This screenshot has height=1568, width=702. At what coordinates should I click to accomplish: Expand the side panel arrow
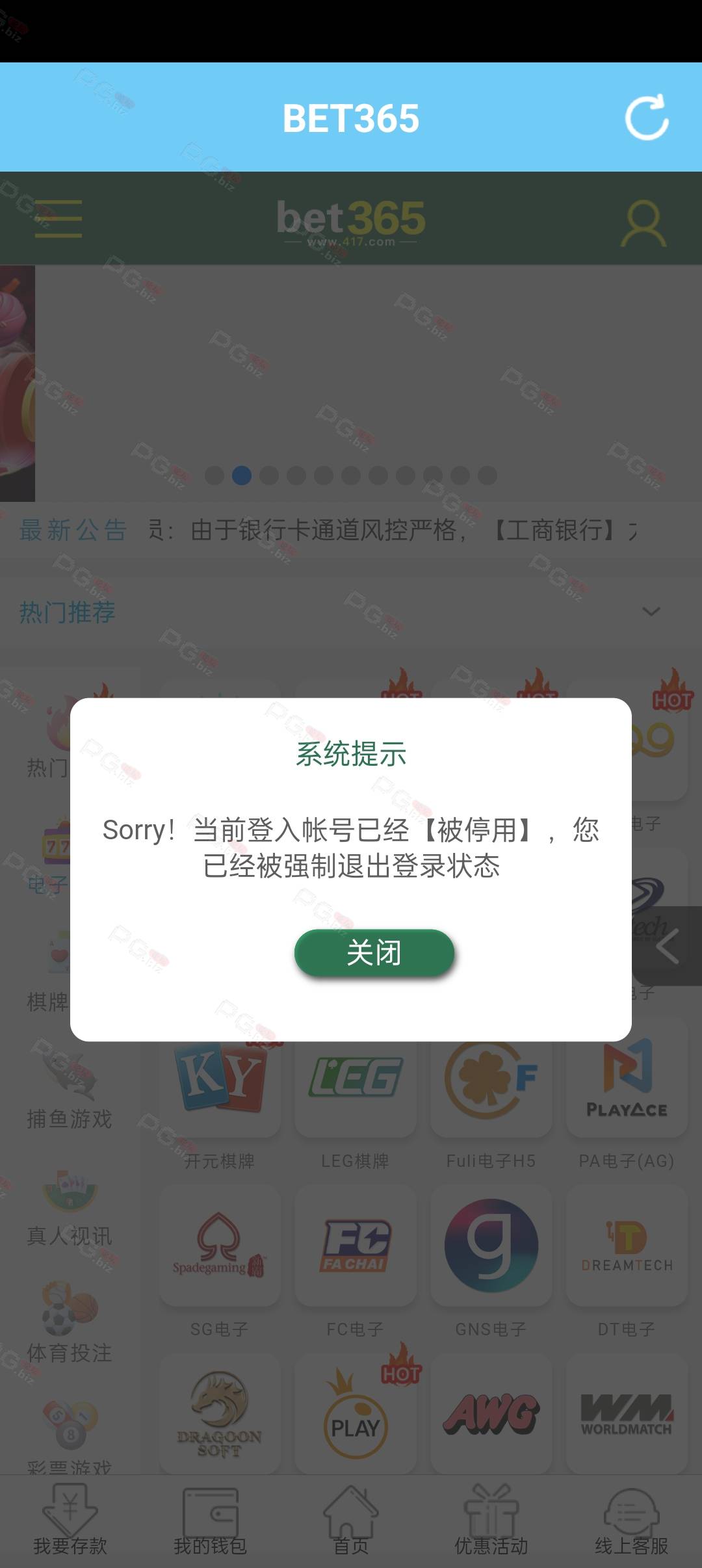coord(667,946)
